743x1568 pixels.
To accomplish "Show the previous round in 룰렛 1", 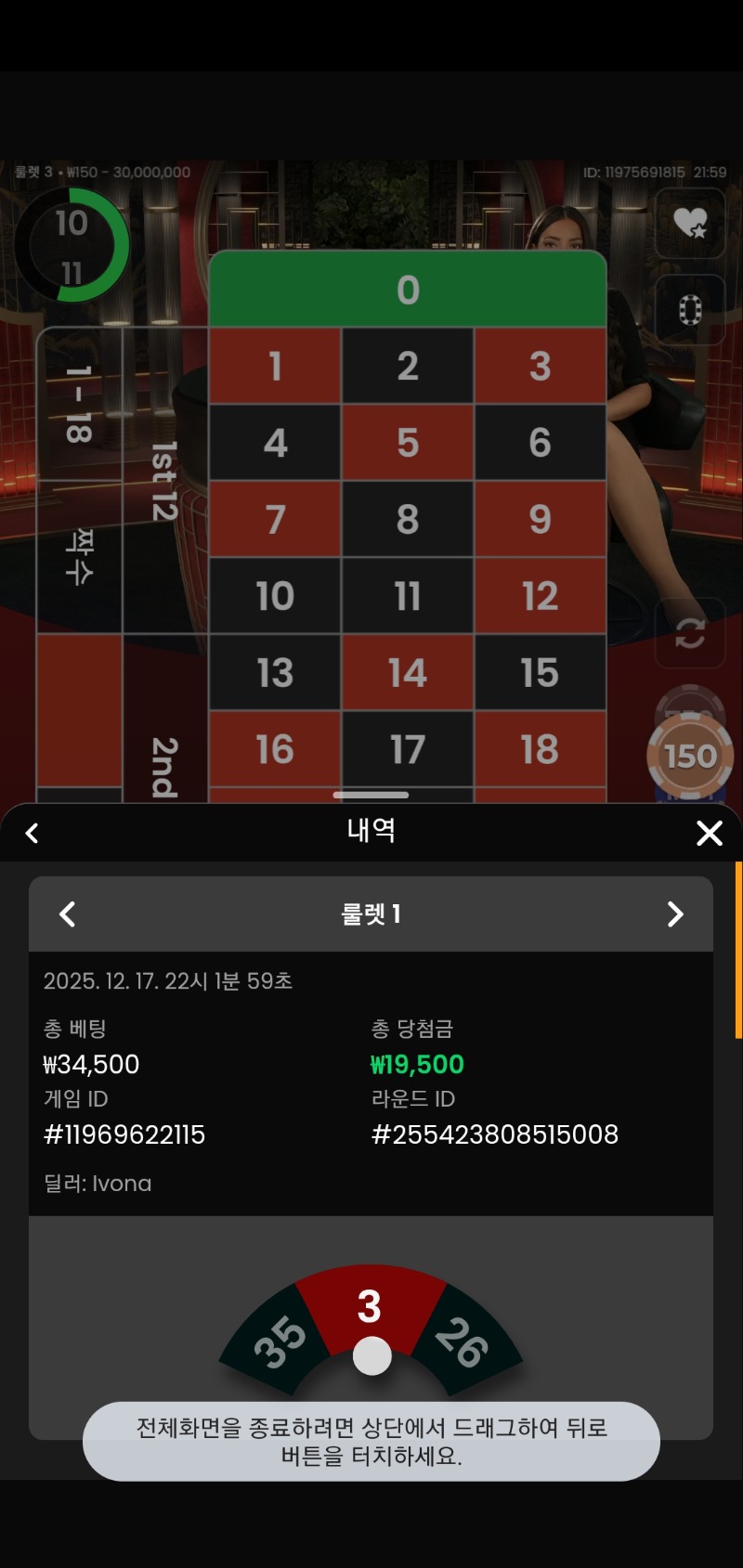I will coord(67,914).
